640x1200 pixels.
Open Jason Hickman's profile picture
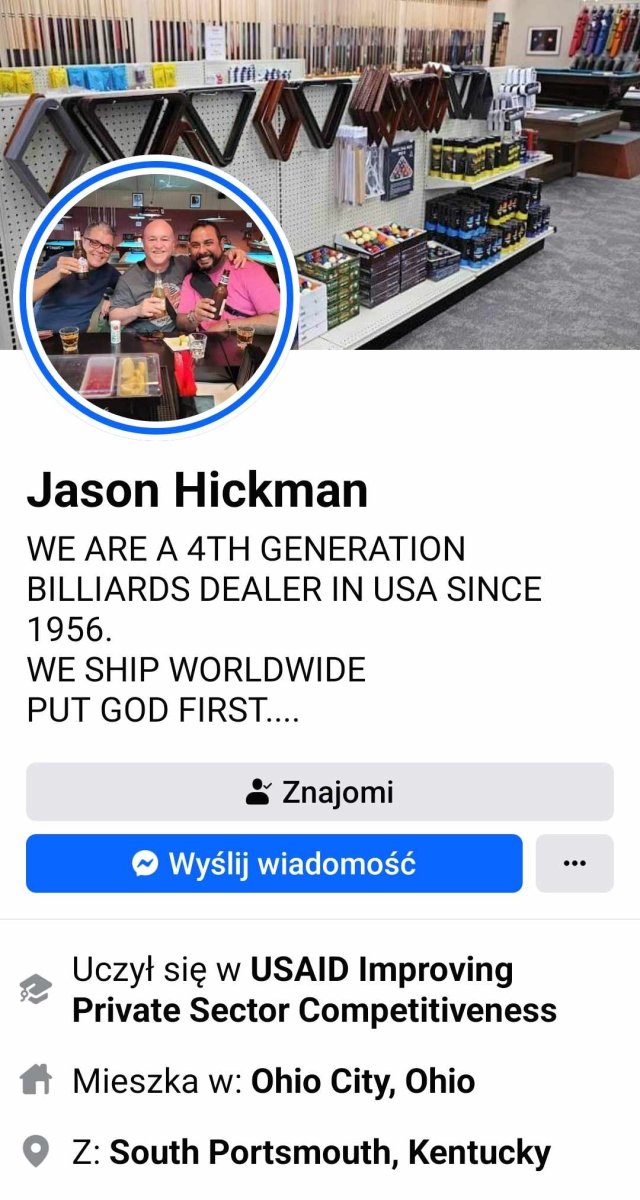[157, 295]
